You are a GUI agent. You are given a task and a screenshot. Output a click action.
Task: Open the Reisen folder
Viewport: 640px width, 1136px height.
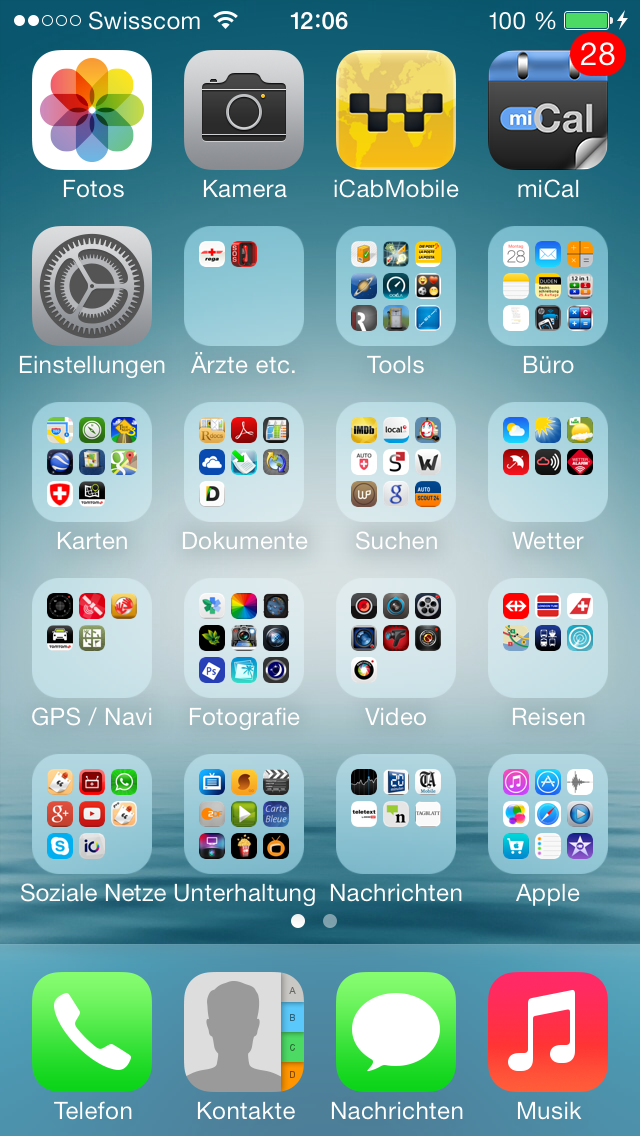click(548, 638)
